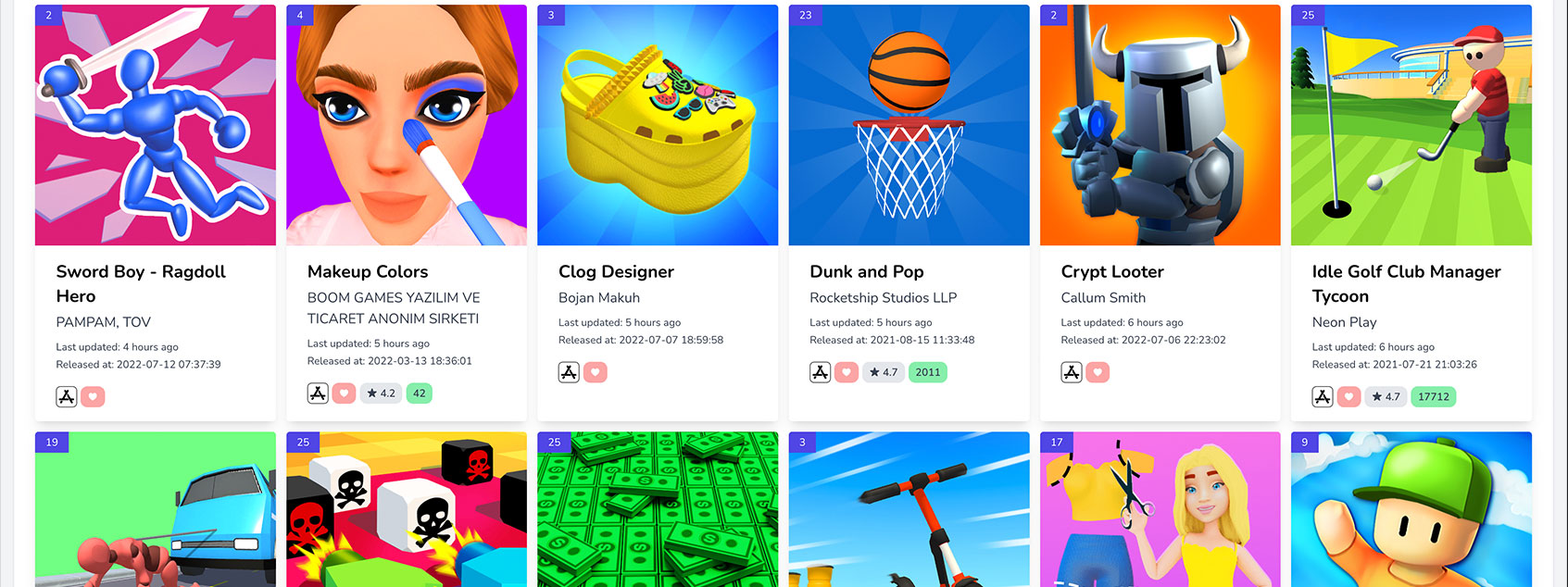Like Makeup Colors using the heart icon

[344, 393]
